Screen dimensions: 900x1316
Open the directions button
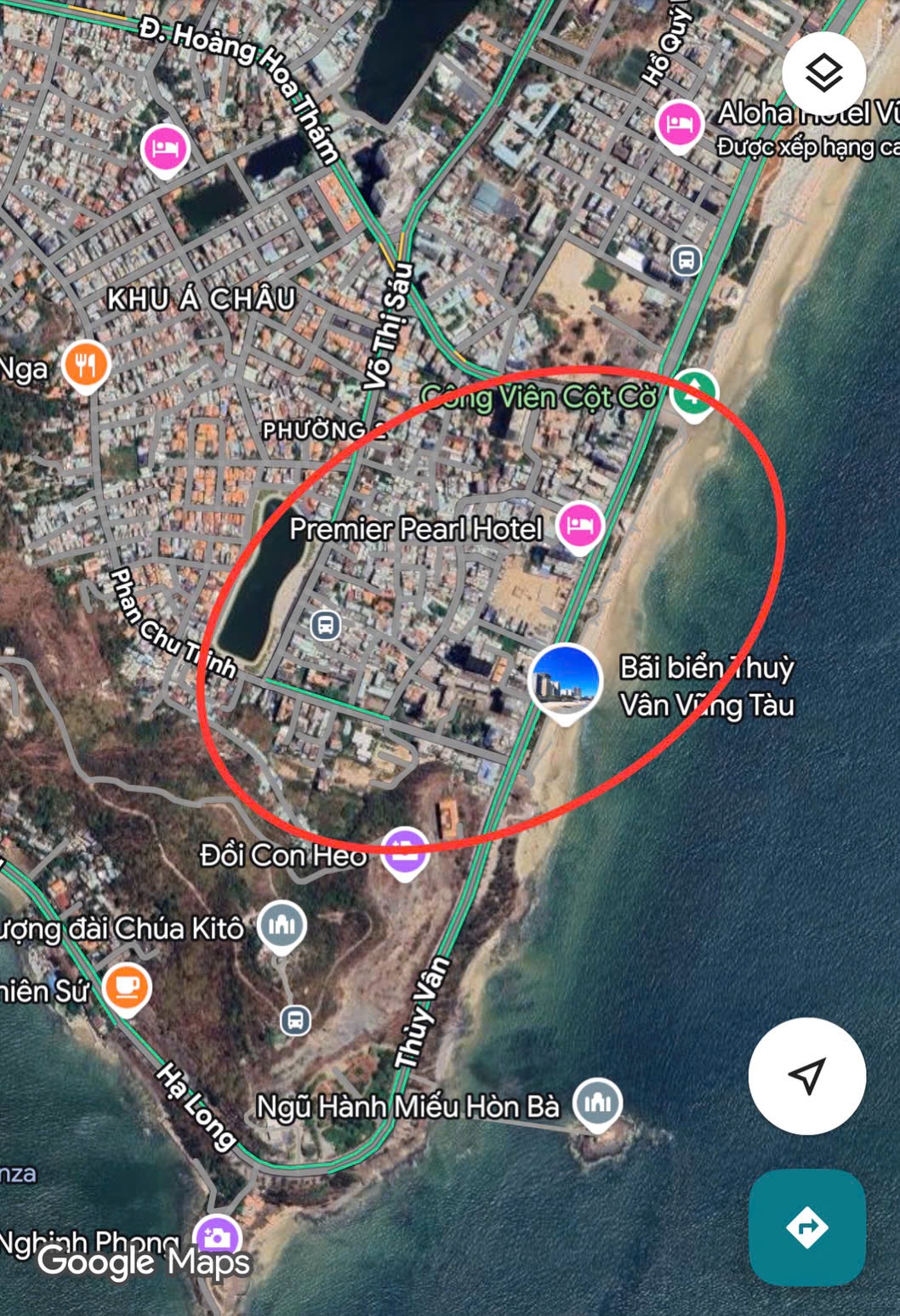point(806,1227)
